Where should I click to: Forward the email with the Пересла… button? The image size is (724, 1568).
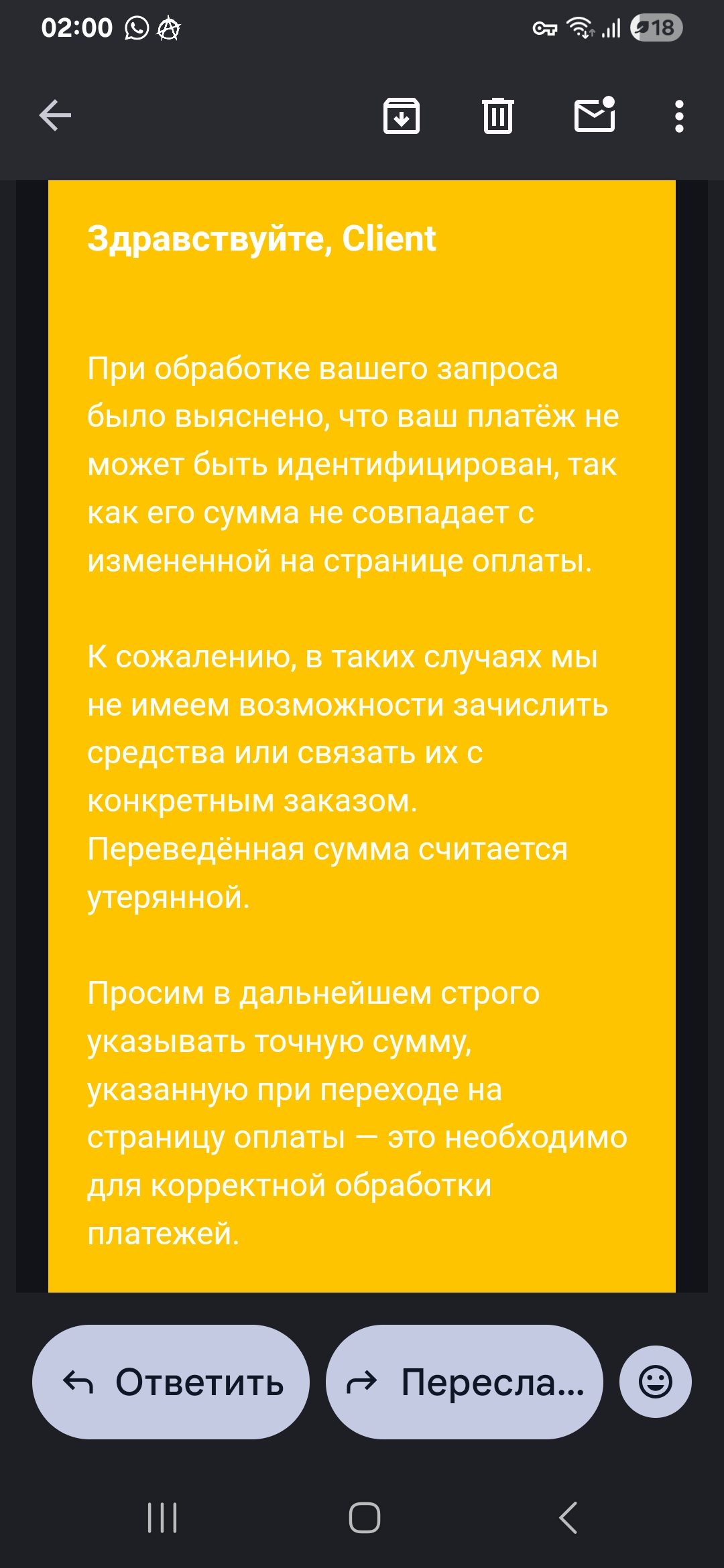point(464,1382)
